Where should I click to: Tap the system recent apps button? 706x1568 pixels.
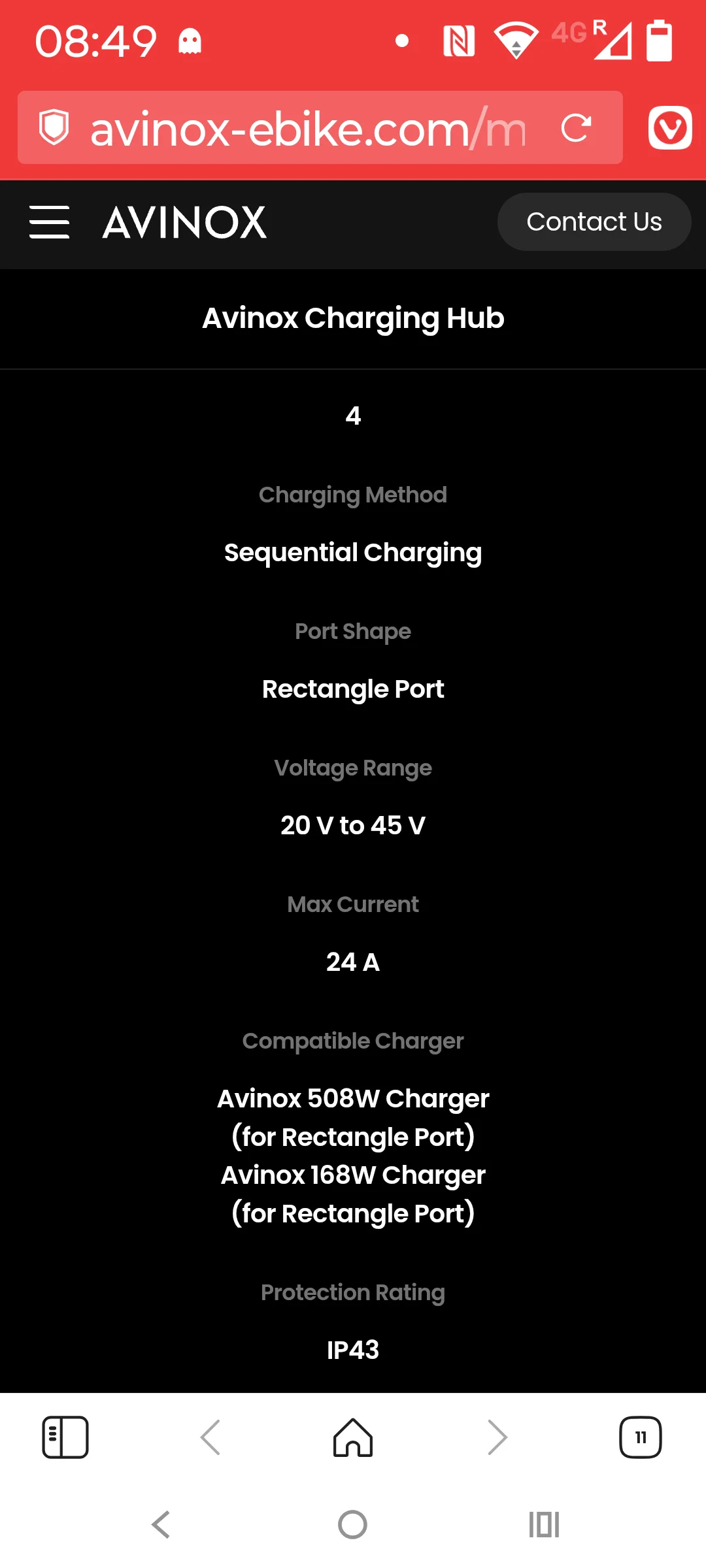coord(544,1524)
